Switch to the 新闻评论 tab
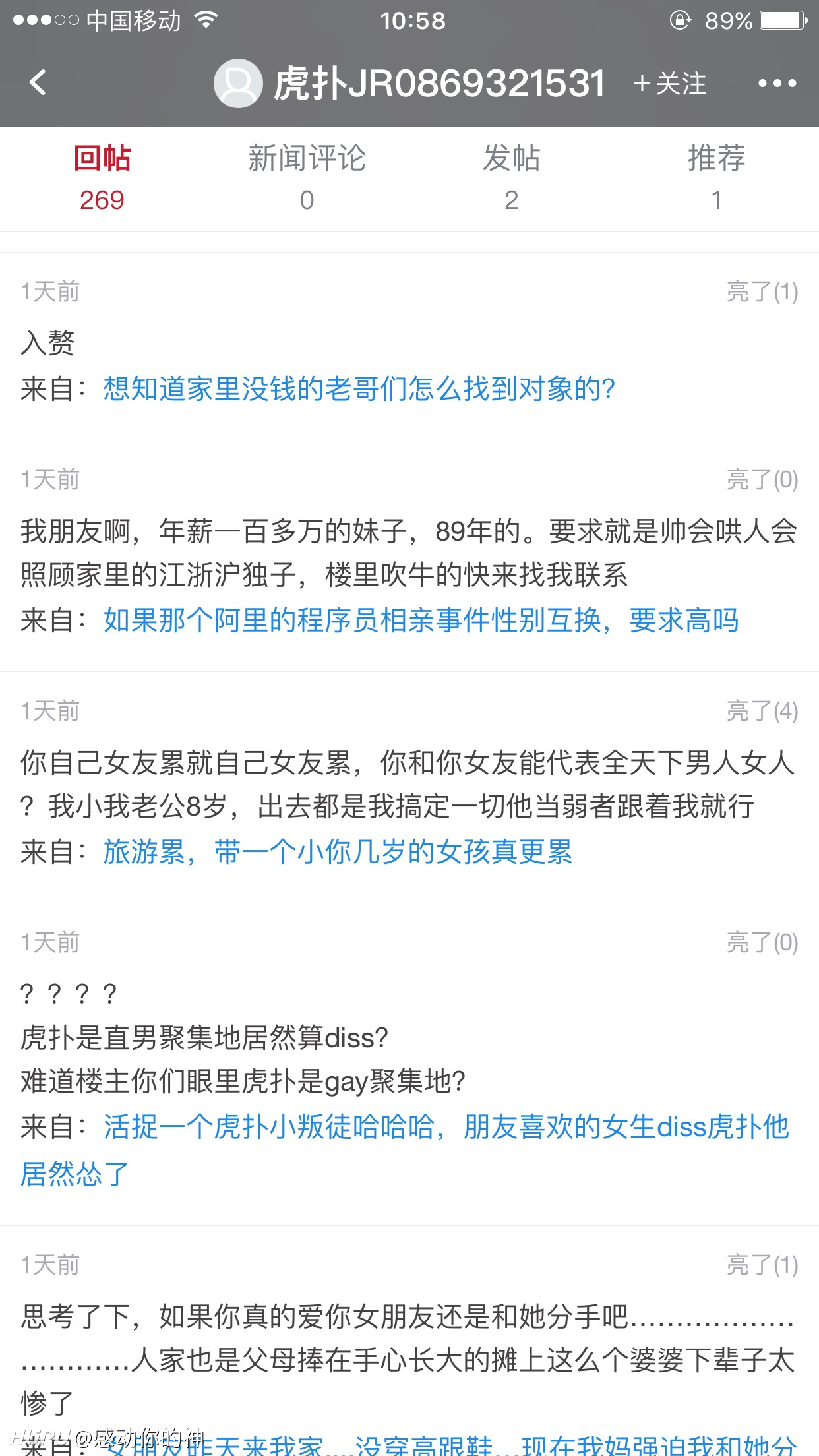Viewport: 819px width, 1456px height. pyautogui.click(x=307, y=178)
